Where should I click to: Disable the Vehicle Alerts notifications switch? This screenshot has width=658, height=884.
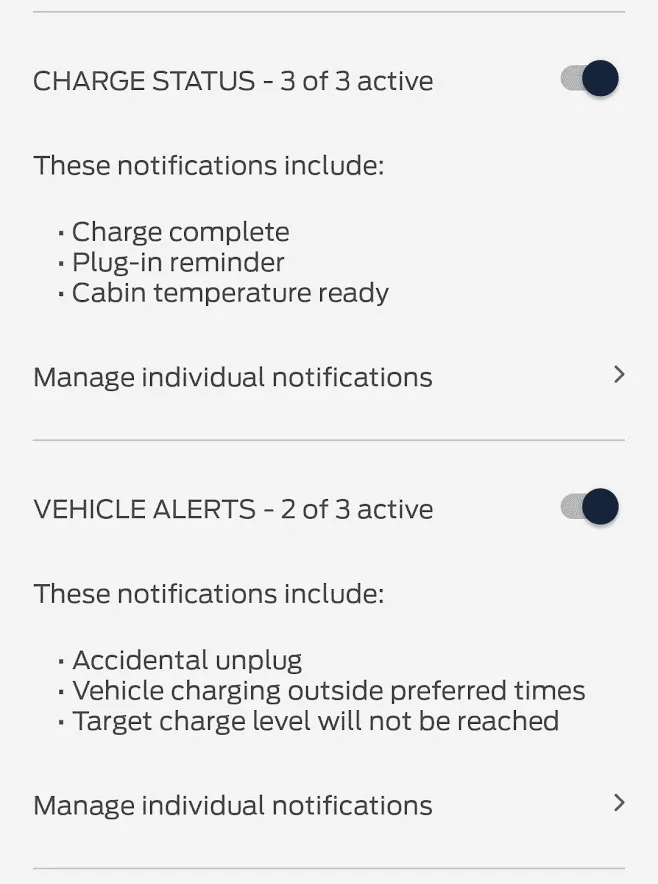(590, 507)
